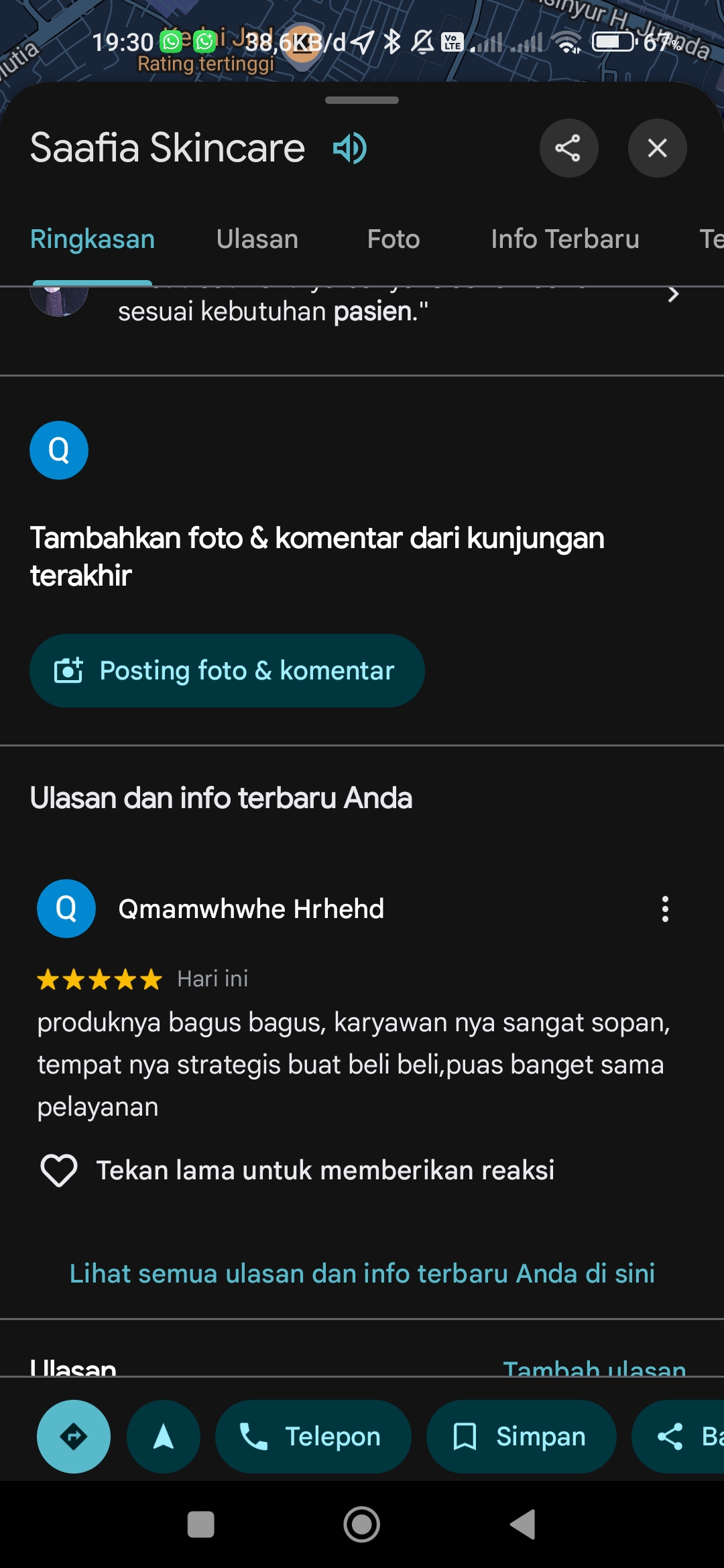Tap Posting foto & komentar button
The width and height of the screenshot is (724, 1568).
(227, 671)
